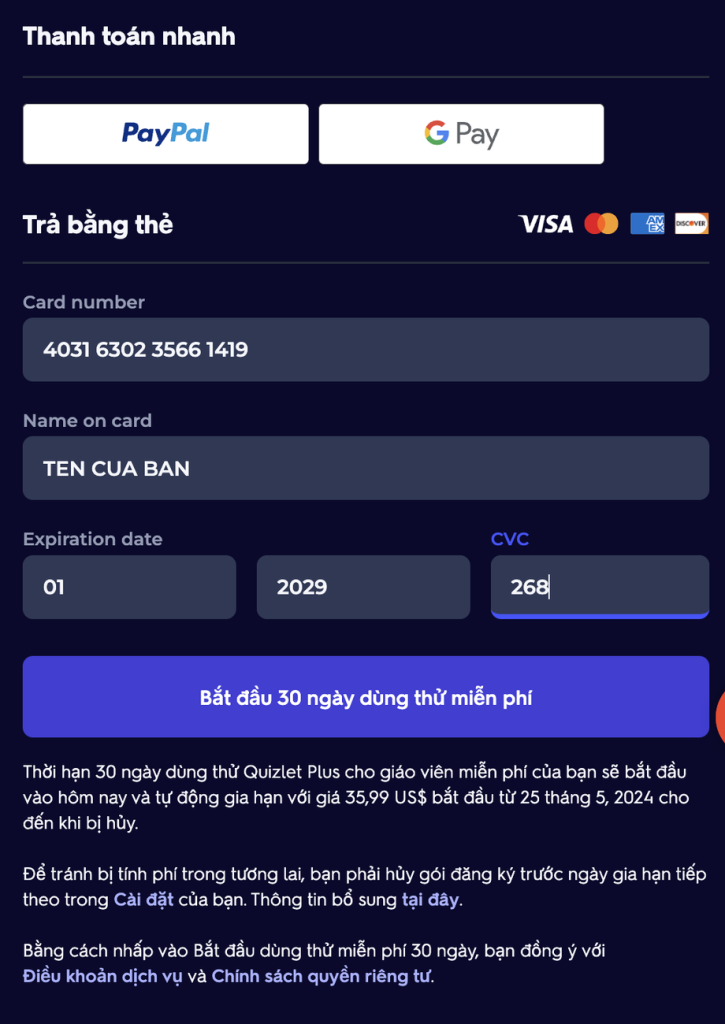Pay quickly with PayPal
This screenshot has height=1024, width=725.
point(165,134)
